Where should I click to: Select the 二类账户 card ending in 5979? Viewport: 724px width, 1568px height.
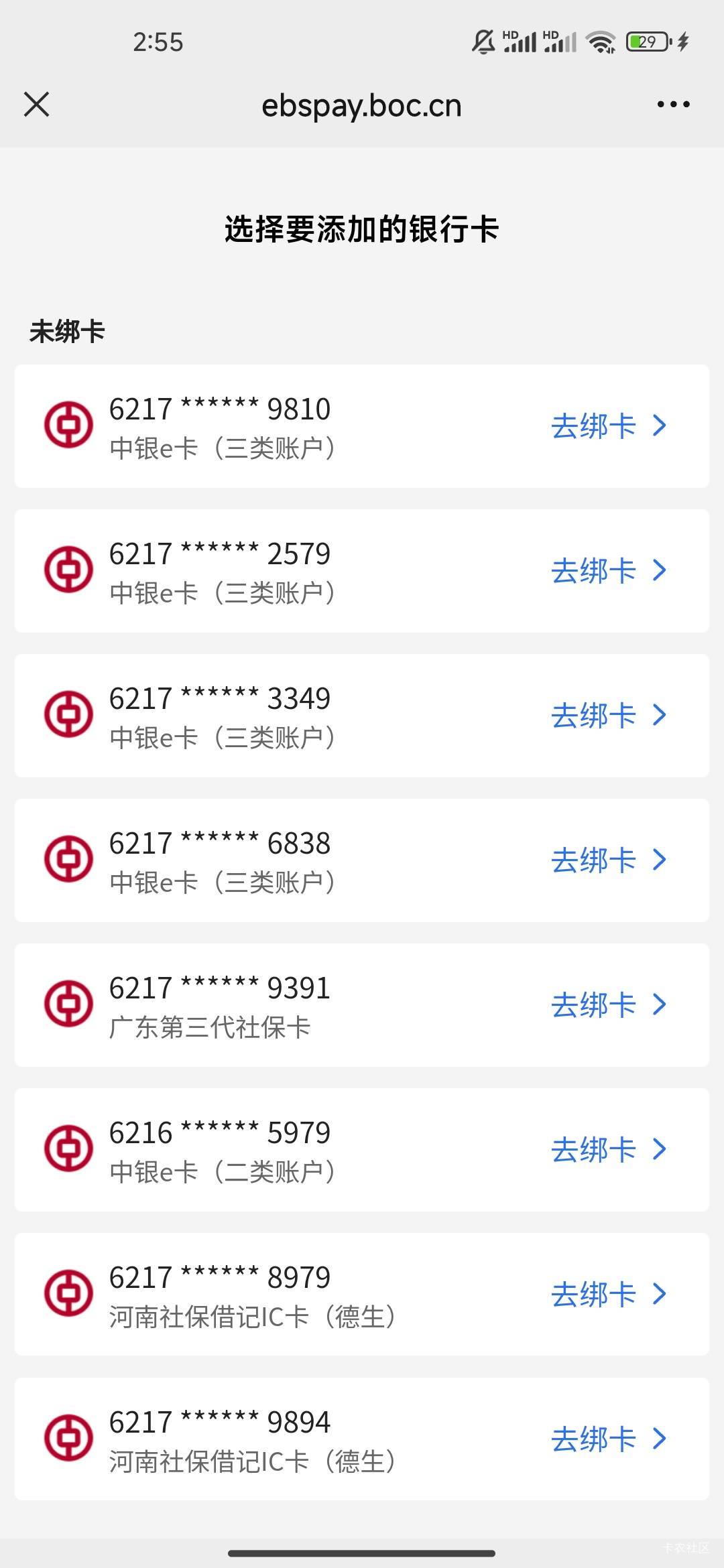pyautogui.click(x=608, y=1150)
